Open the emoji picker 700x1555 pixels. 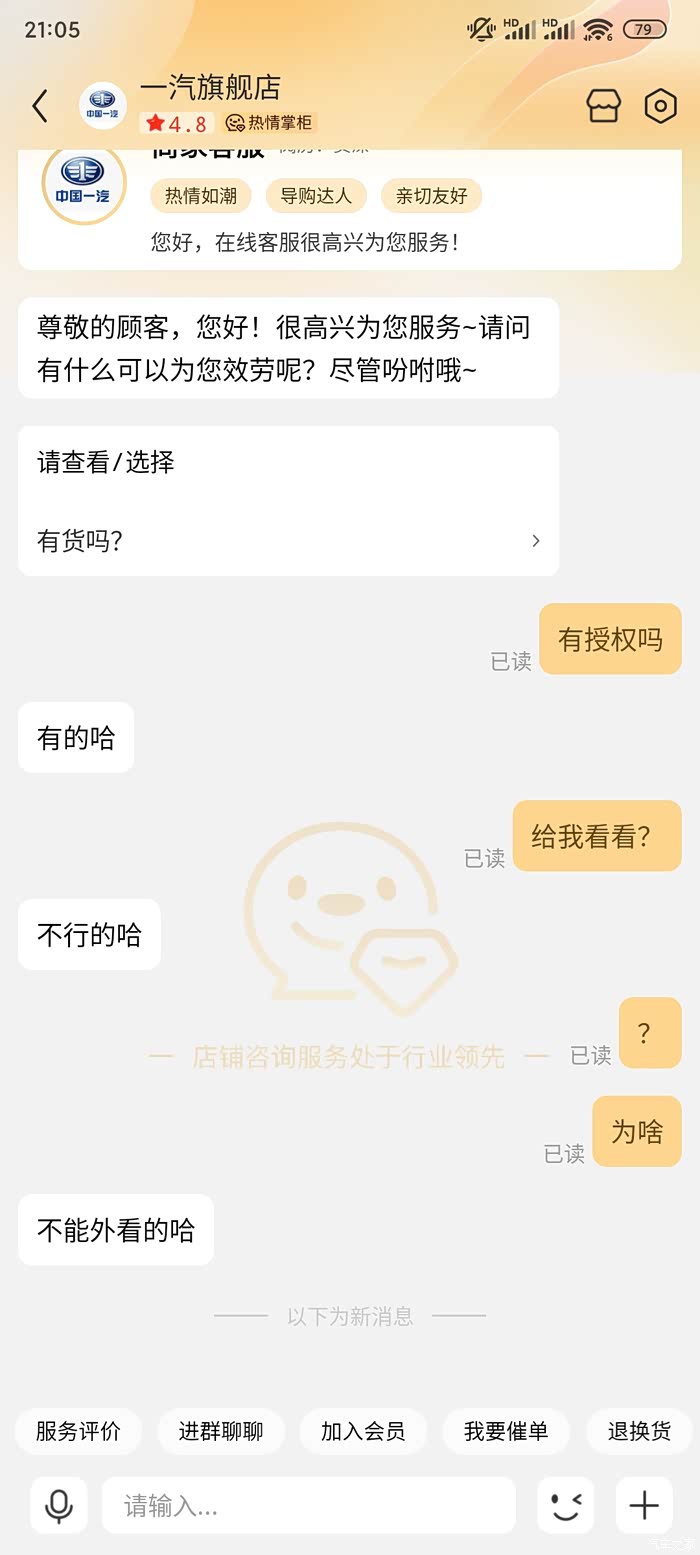point(565,1505)
